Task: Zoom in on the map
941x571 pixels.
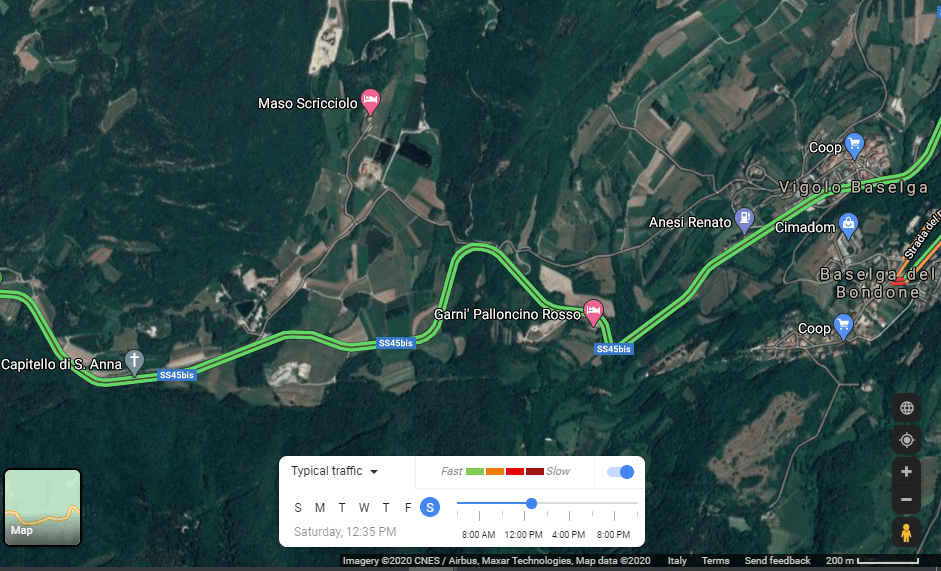Action: click(x=906, y=472)
